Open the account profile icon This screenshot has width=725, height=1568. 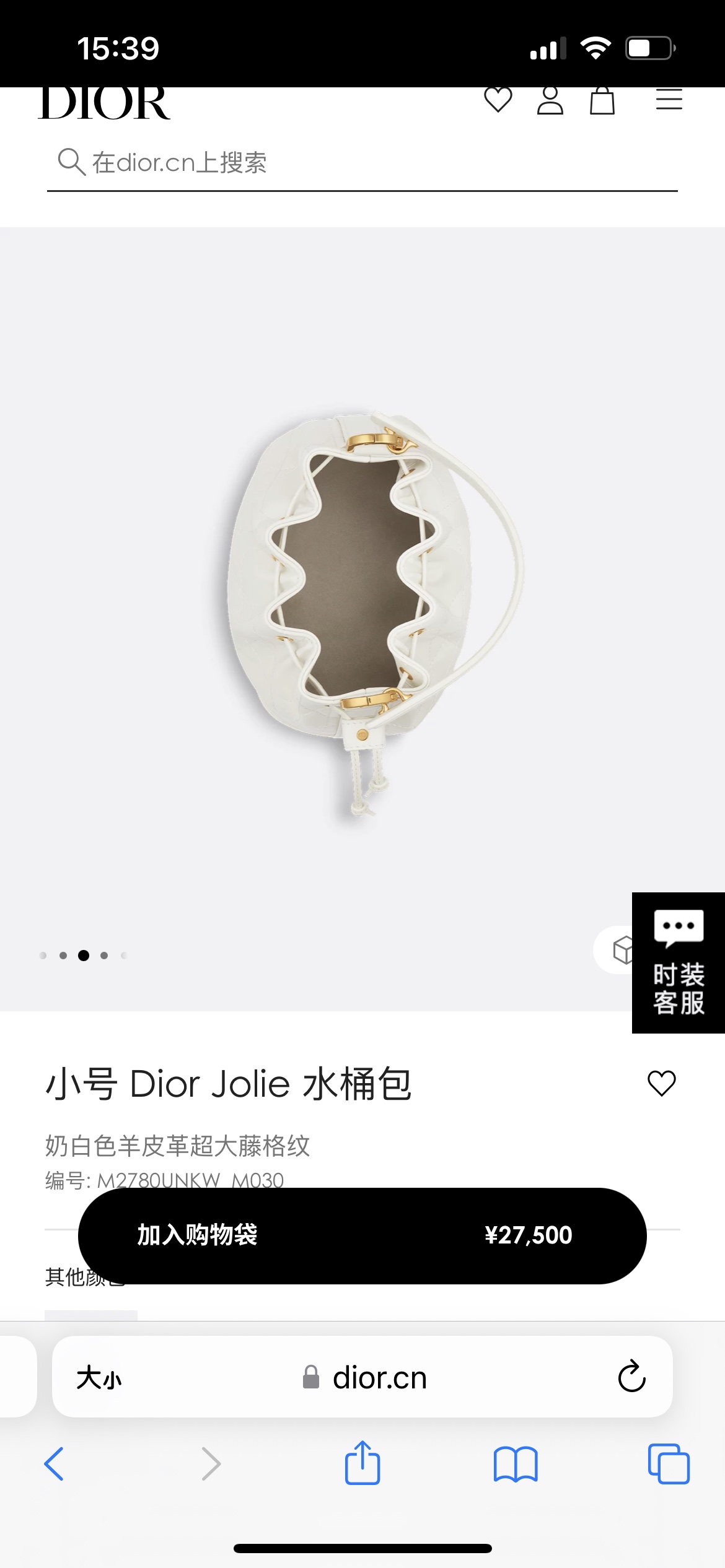pyautogui.click(x=550, y=100)
